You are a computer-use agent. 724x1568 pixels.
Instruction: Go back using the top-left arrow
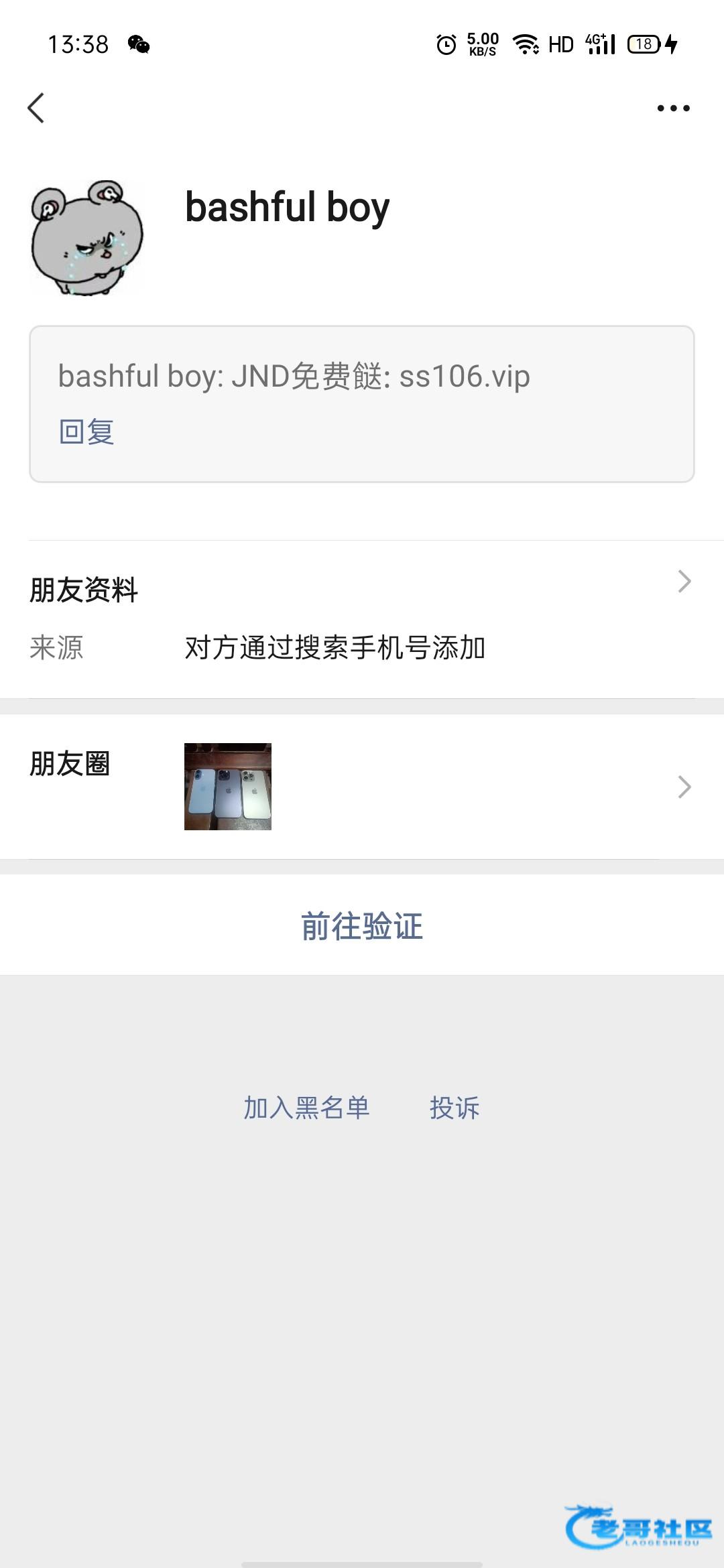coord(36,108)
